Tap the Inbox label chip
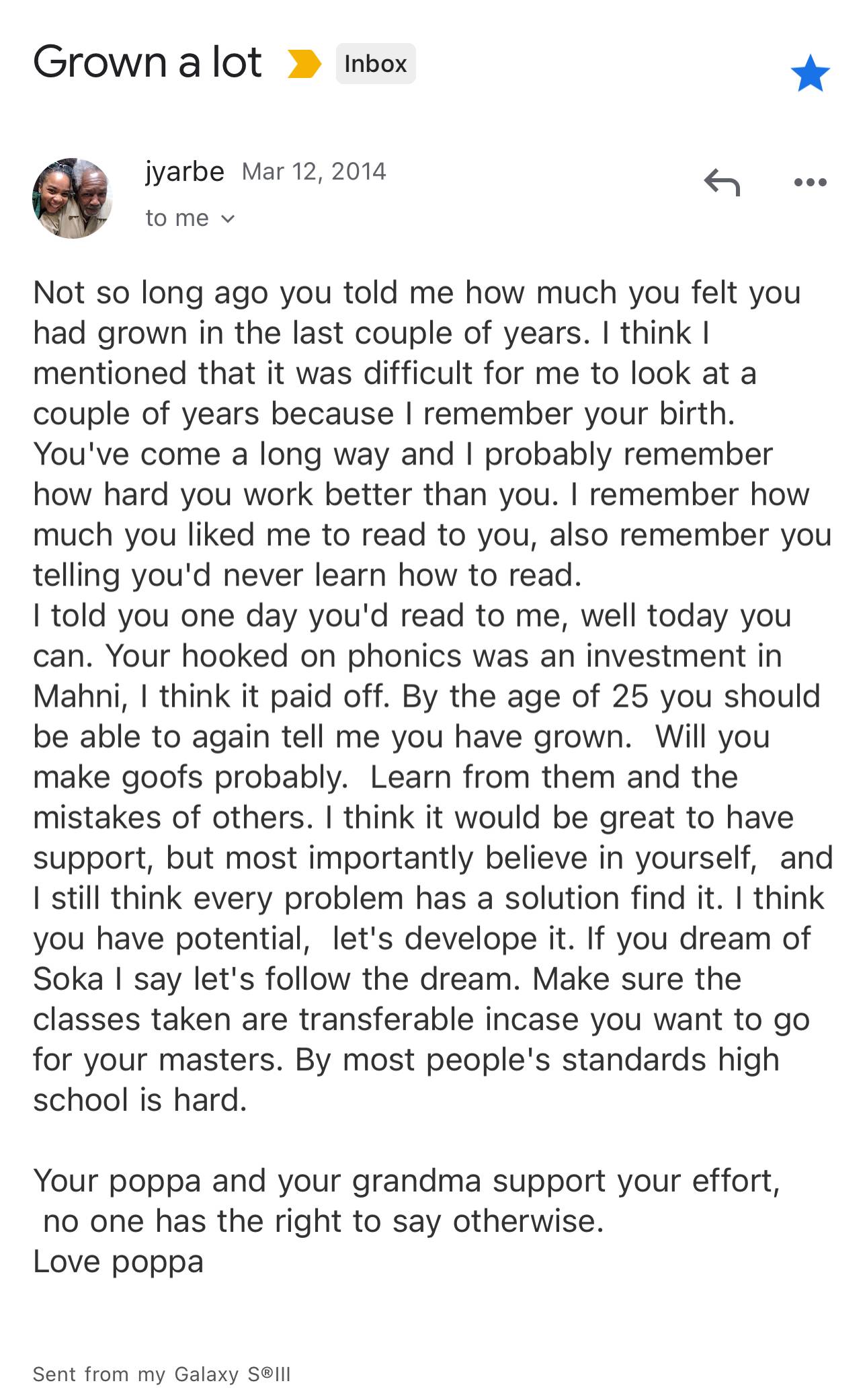 click(x=375, y=64)
